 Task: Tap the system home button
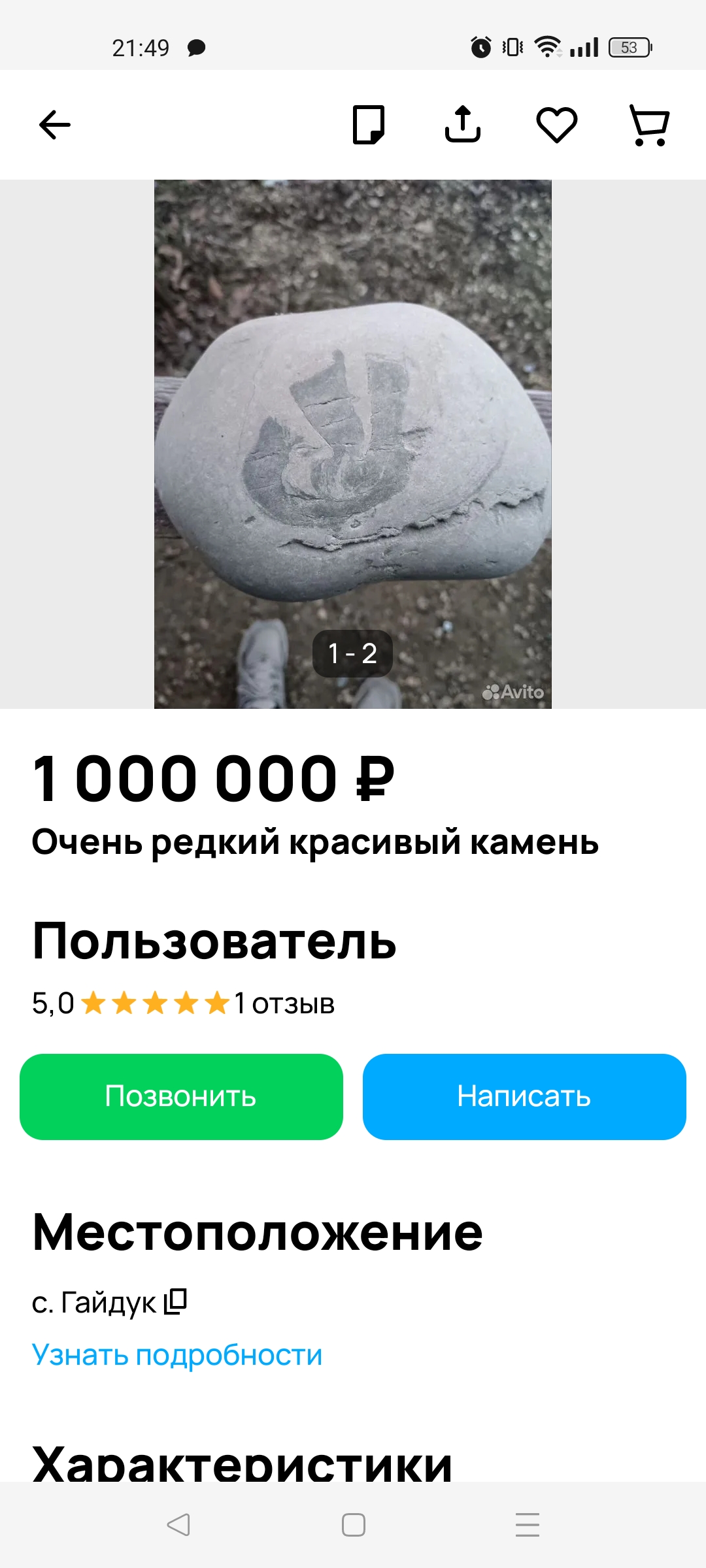click(x=353, y=1525)
